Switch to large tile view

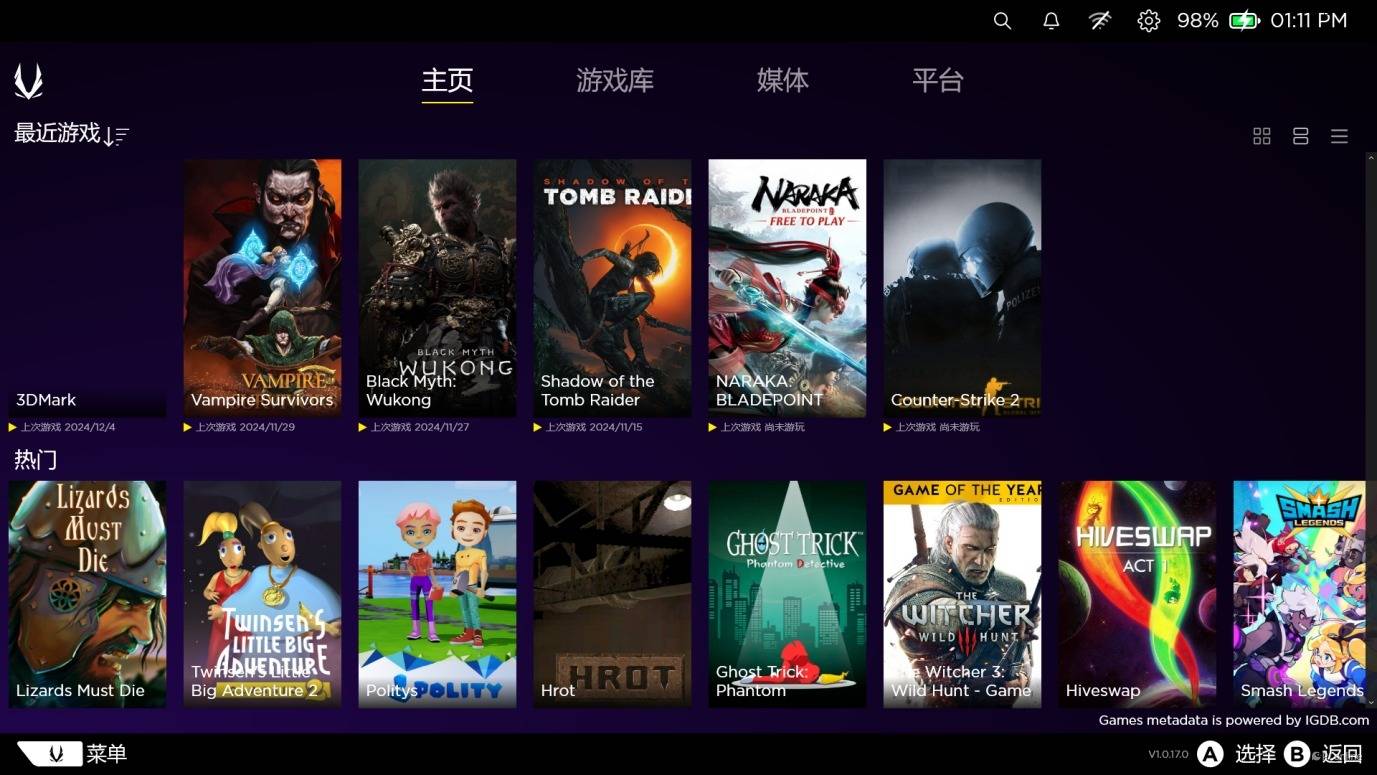pyautogui.click(x=1301, y=136)
